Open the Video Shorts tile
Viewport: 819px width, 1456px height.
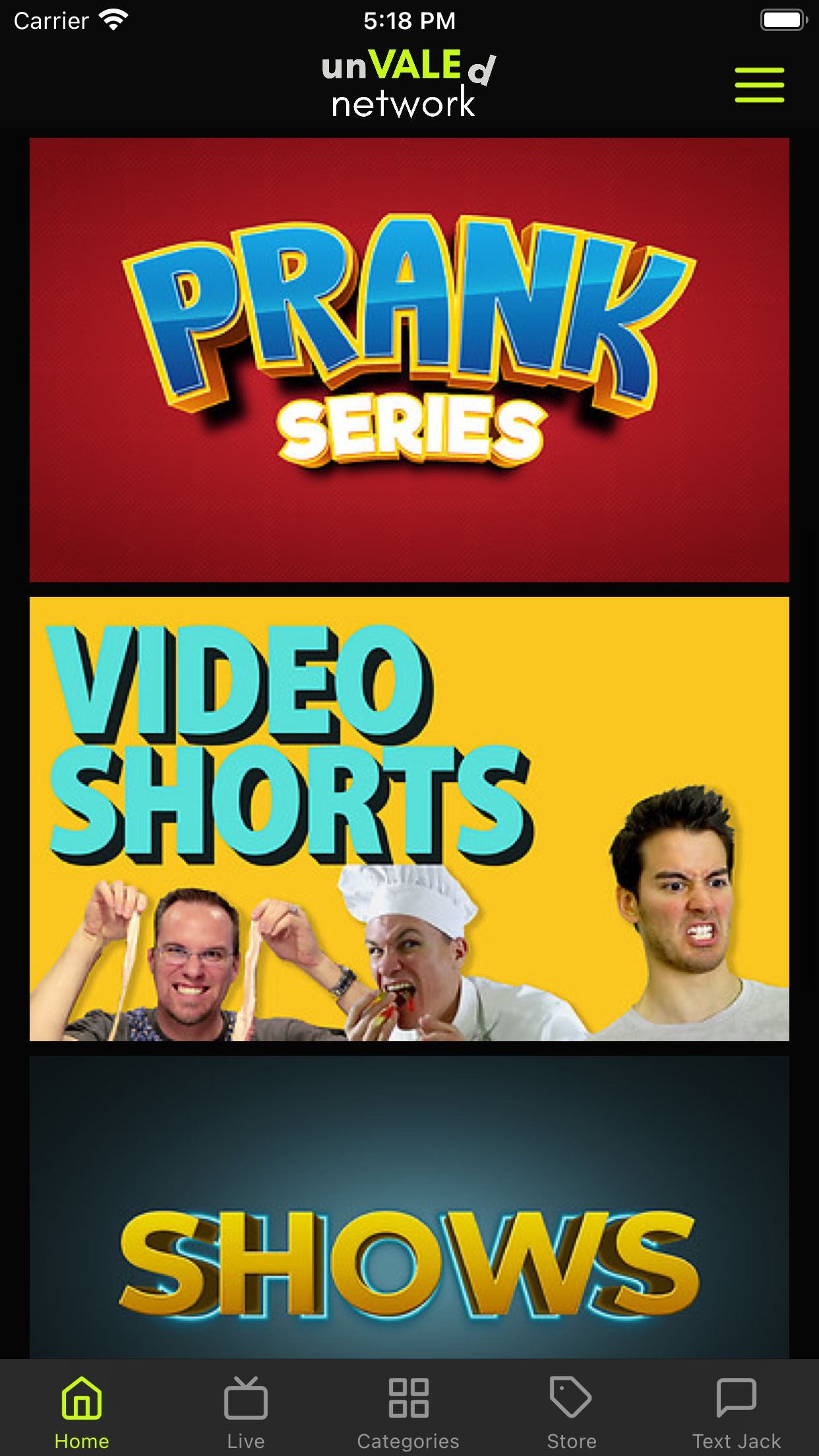(409, 819)
